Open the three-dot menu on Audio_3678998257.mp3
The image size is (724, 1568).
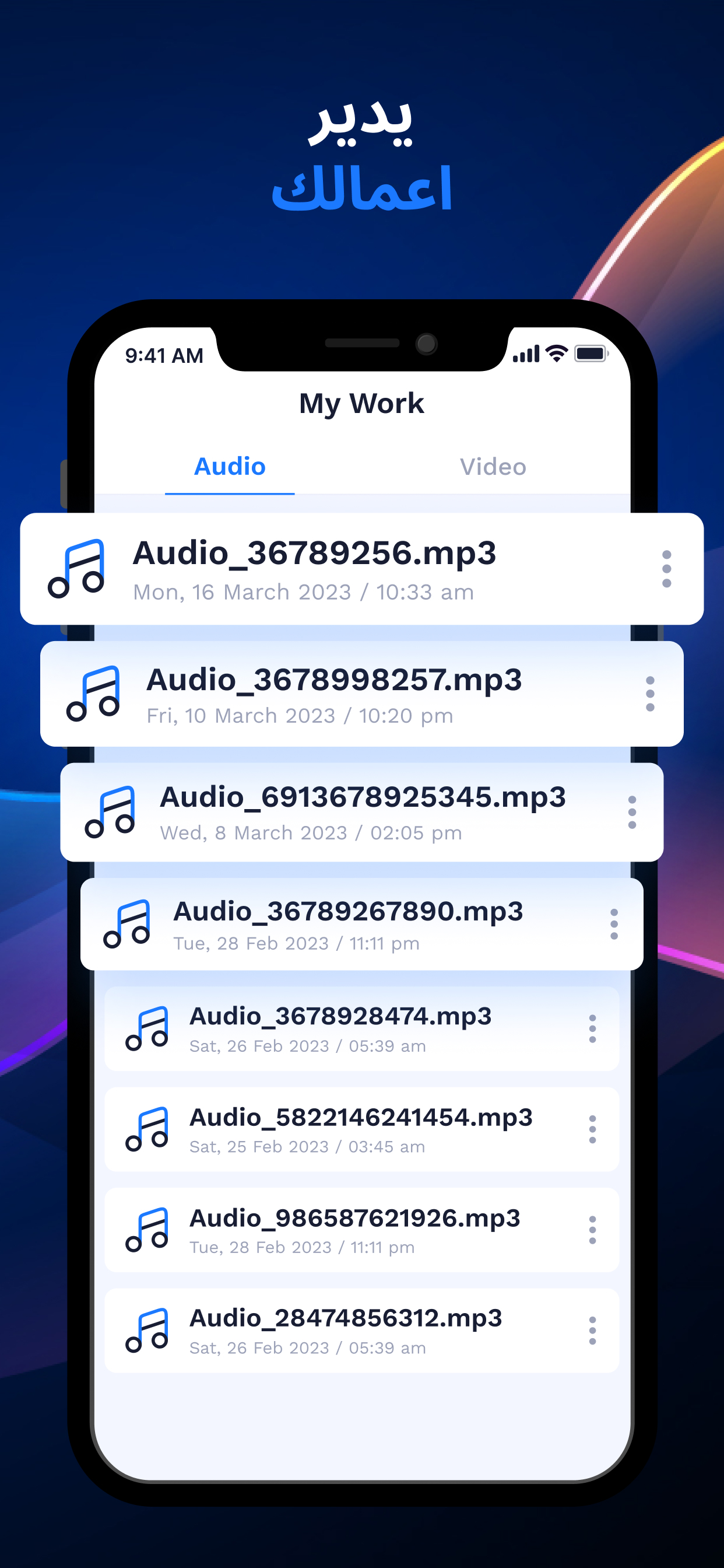[x=650, y=695]
